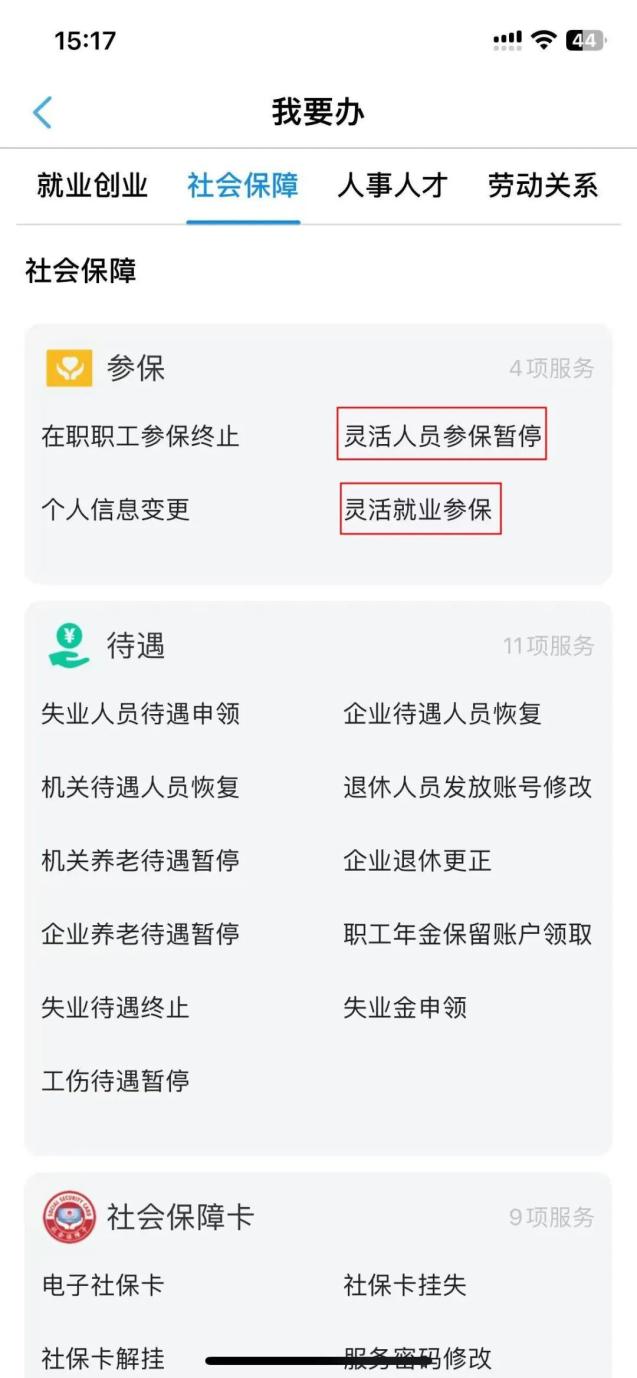The height and width of the screenshot is (1378, 637).
Task: Open 工伤待遇暂停
Action: [115, 1081]
